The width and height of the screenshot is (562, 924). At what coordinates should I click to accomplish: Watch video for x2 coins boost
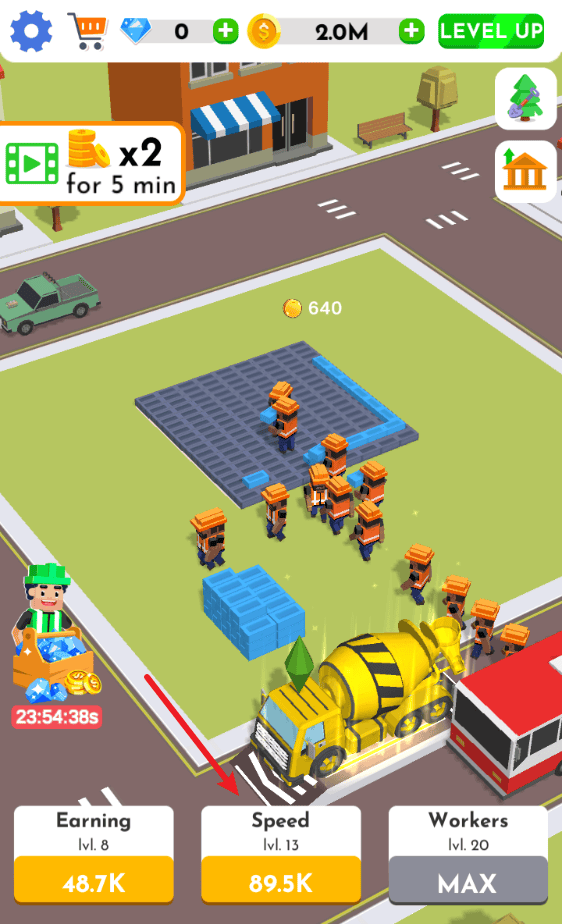pyautogui.click(x=92, y=163)
